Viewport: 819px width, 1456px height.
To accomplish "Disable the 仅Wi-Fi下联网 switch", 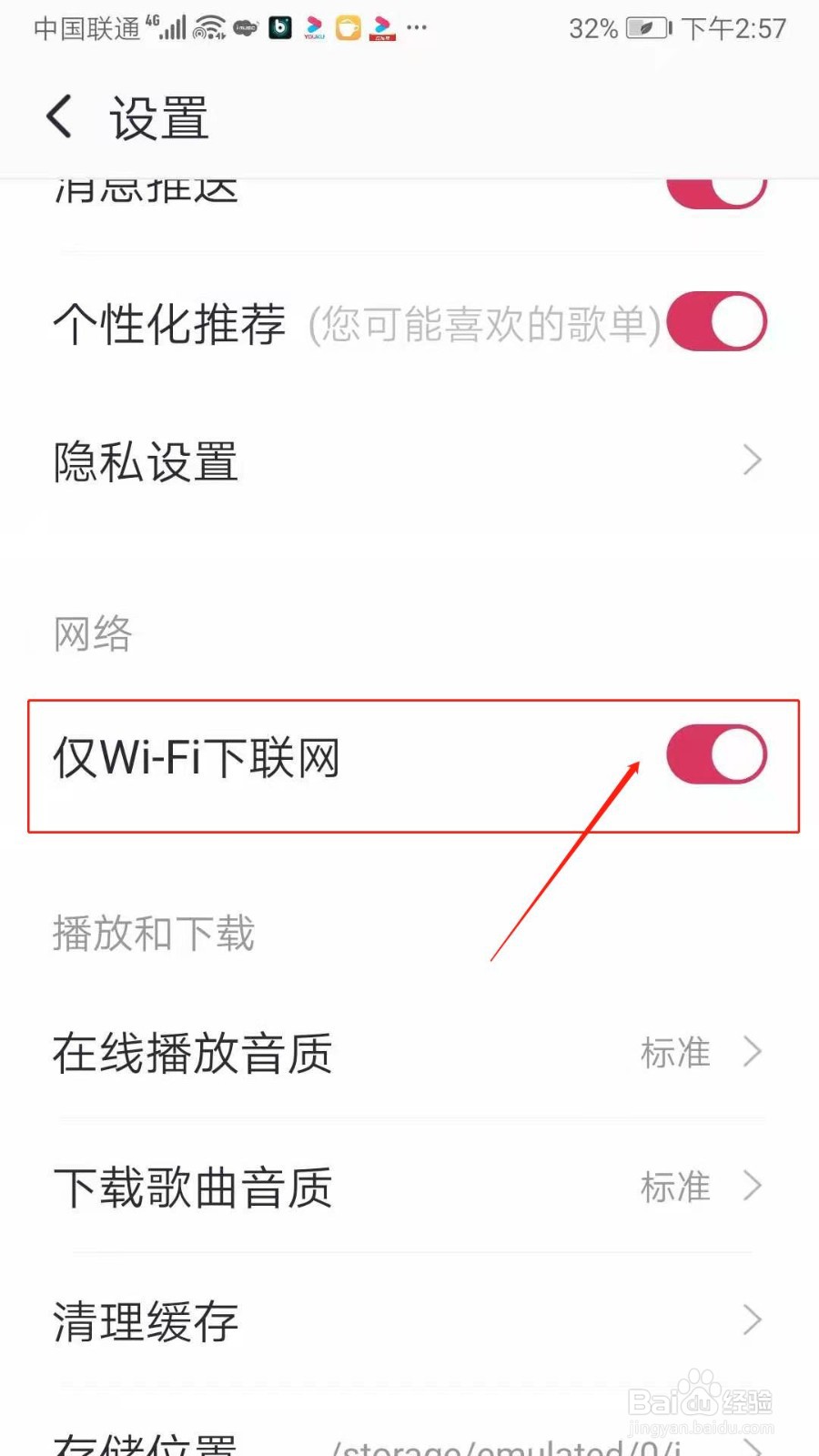I will click(x=717, y=754).
